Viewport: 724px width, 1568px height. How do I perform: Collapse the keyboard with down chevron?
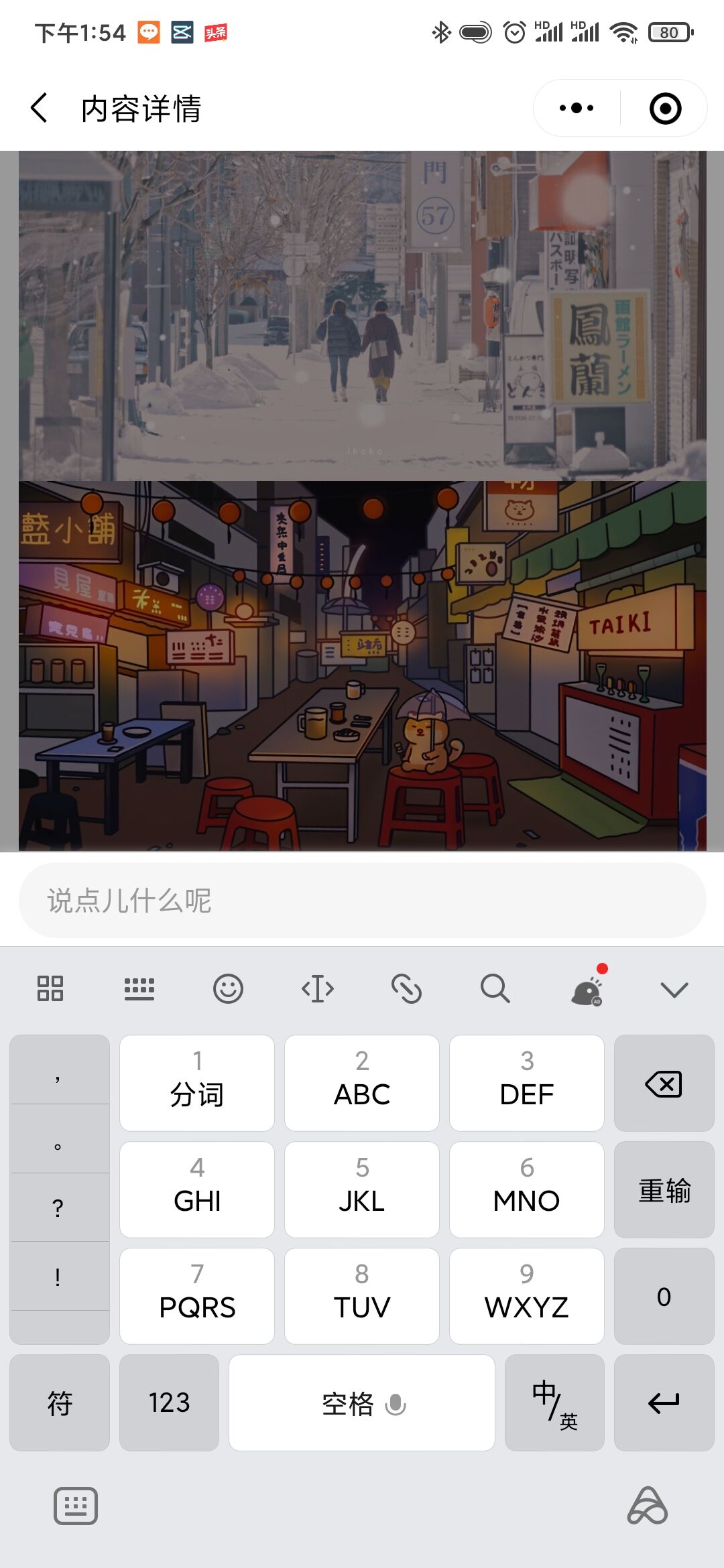click(x=674, y=988)
